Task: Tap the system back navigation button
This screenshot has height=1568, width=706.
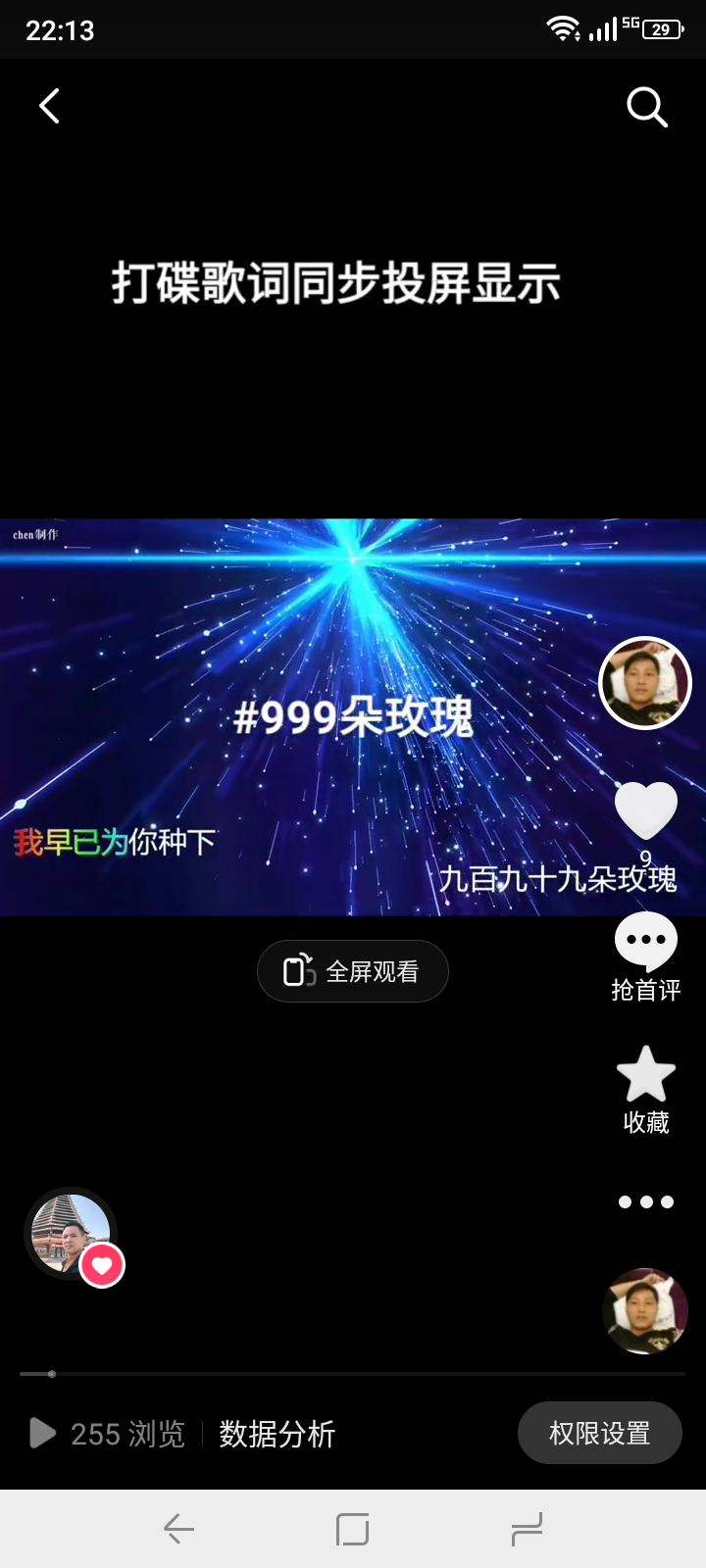Action: click(178, 1529)
